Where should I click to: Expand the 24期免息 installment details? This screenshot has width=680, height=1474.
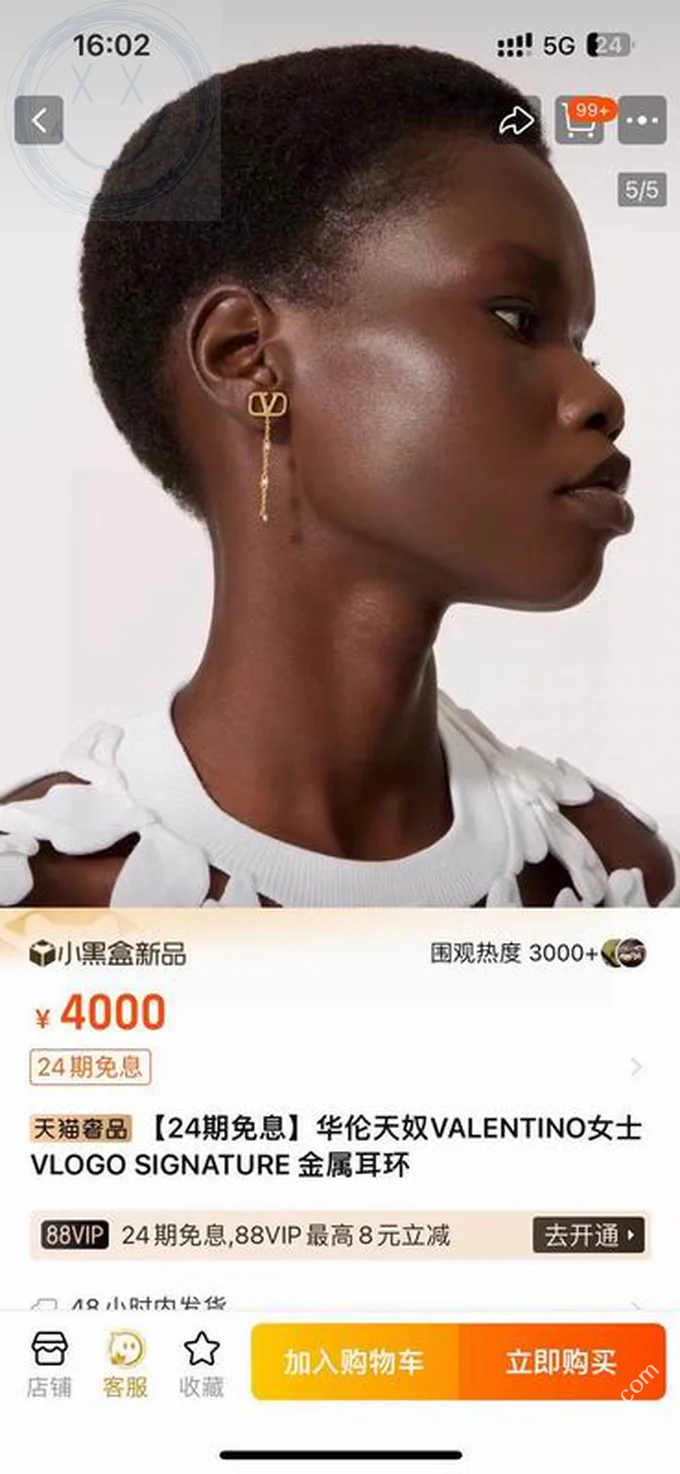tap(636, 1068)
